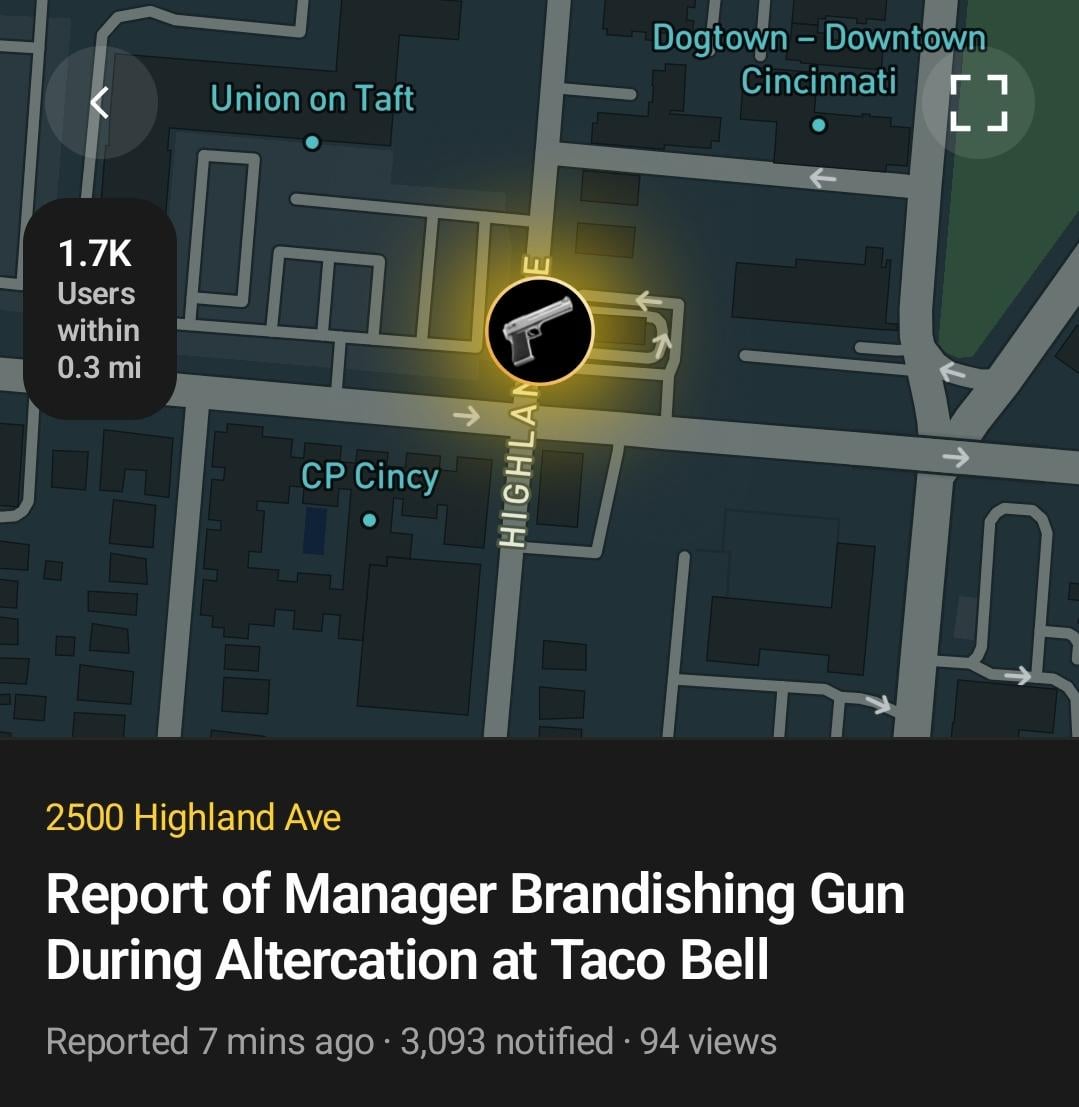The height and width of the screenshot is (1107, 1079).
Task: Expand the map to full screen
Action: pyautogui.click(x=978, y=103)
